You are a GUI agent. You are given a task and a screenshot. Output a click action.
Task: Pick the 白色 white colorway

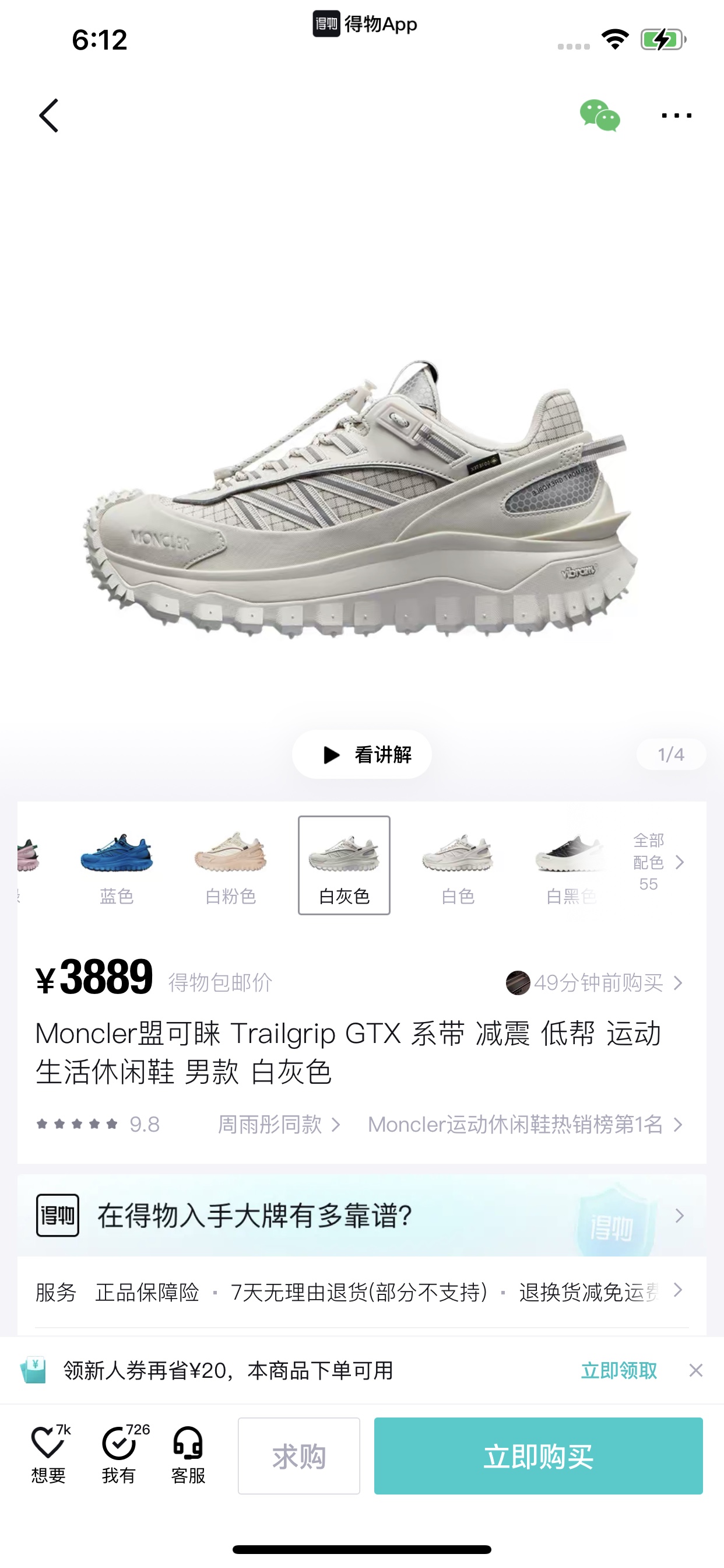coord(458,865)
